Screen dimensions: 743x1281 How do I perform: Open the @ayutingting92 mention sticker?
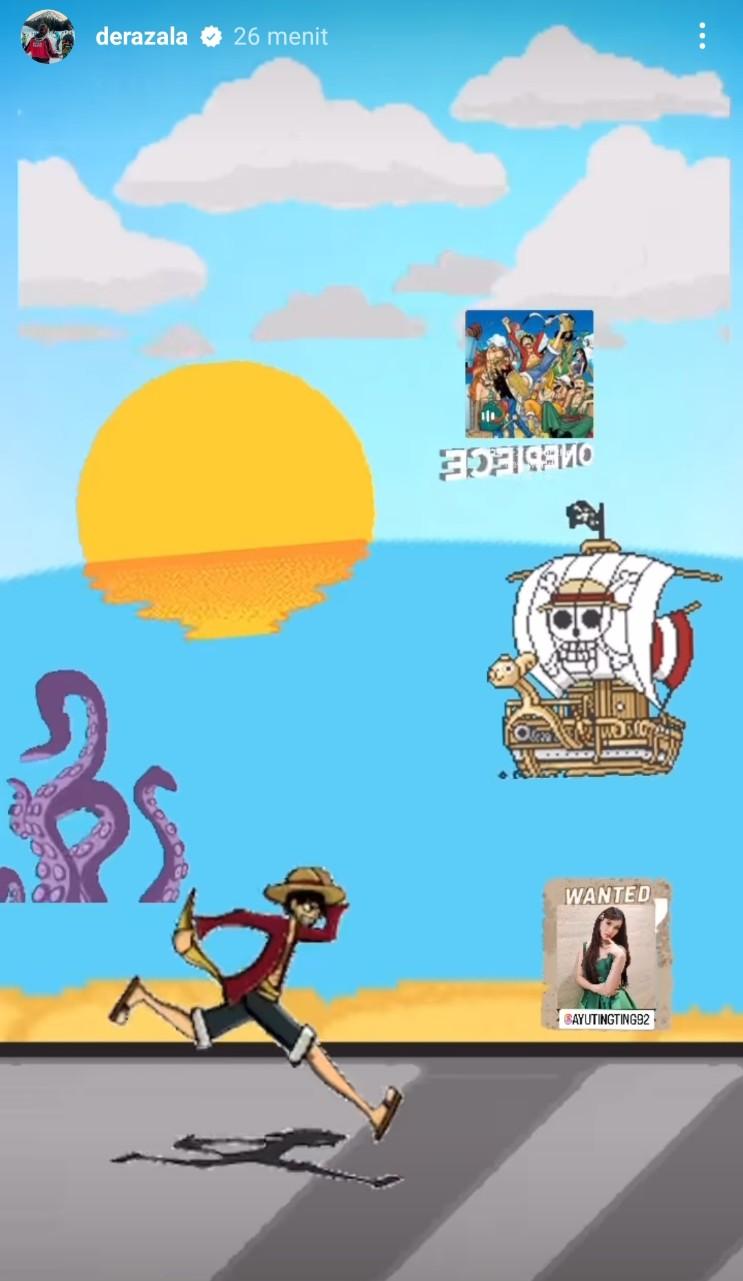coord(607,1019)
